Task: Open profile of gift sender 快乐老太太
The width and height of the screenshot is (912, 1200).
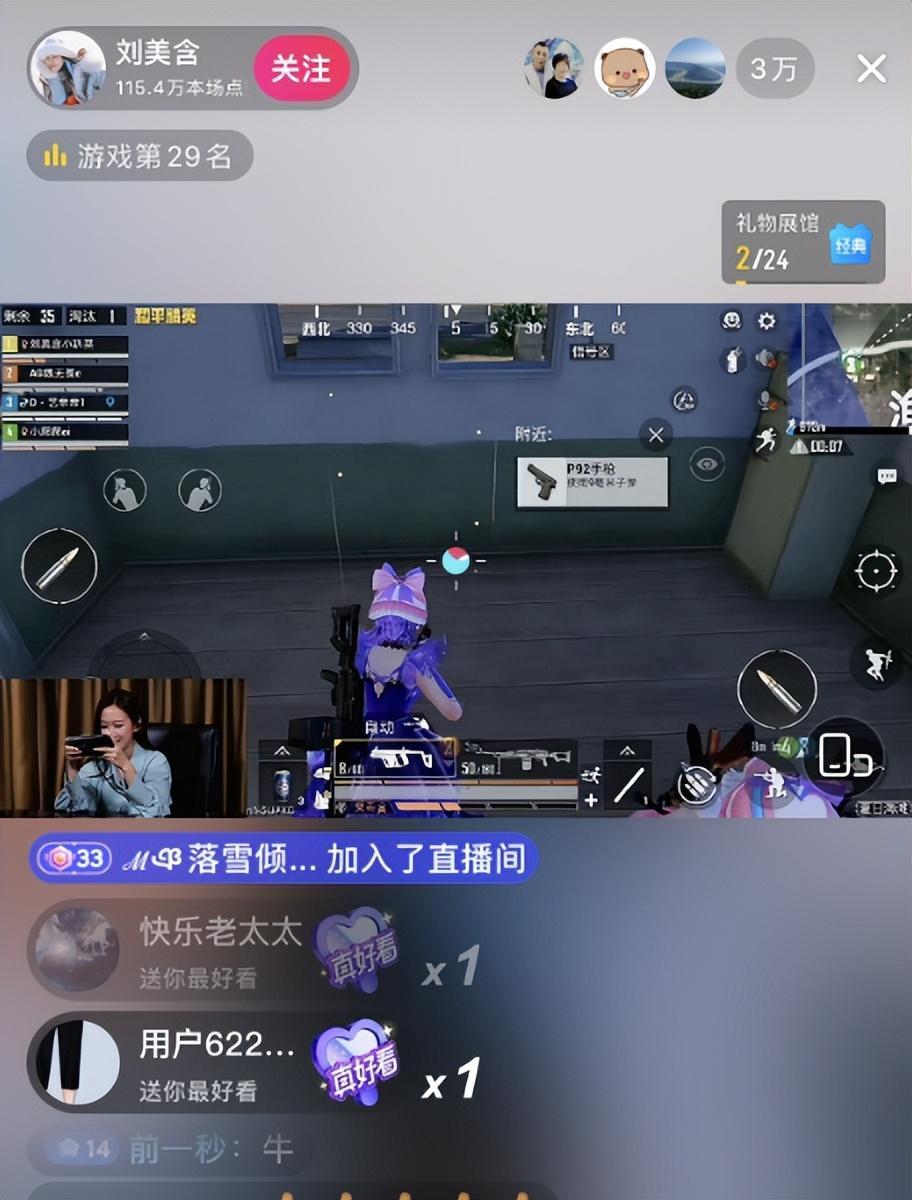Action: pos(77,949)
